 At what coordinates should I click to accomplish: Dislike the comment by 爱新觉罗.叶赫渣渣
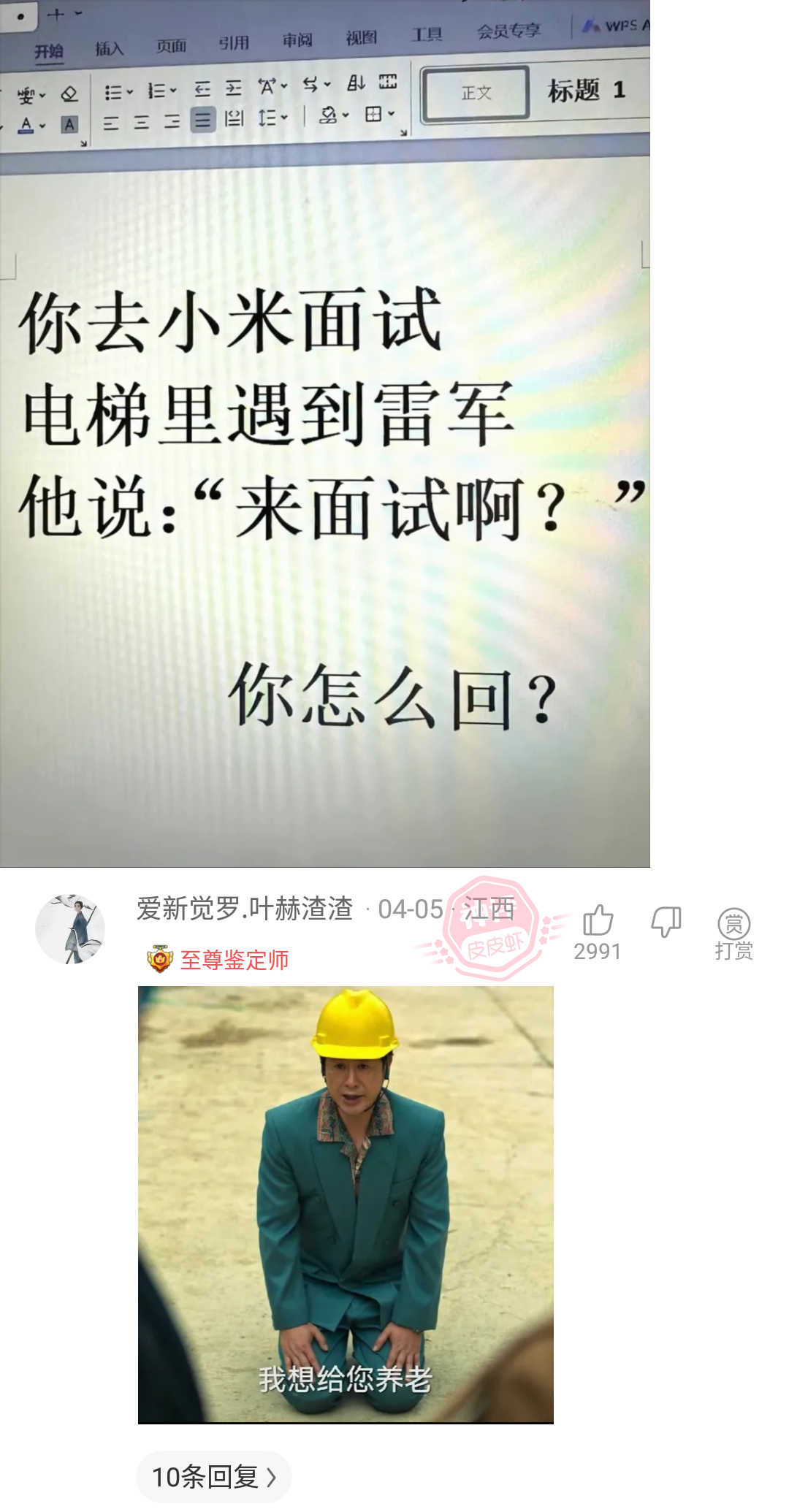point(666,922)
